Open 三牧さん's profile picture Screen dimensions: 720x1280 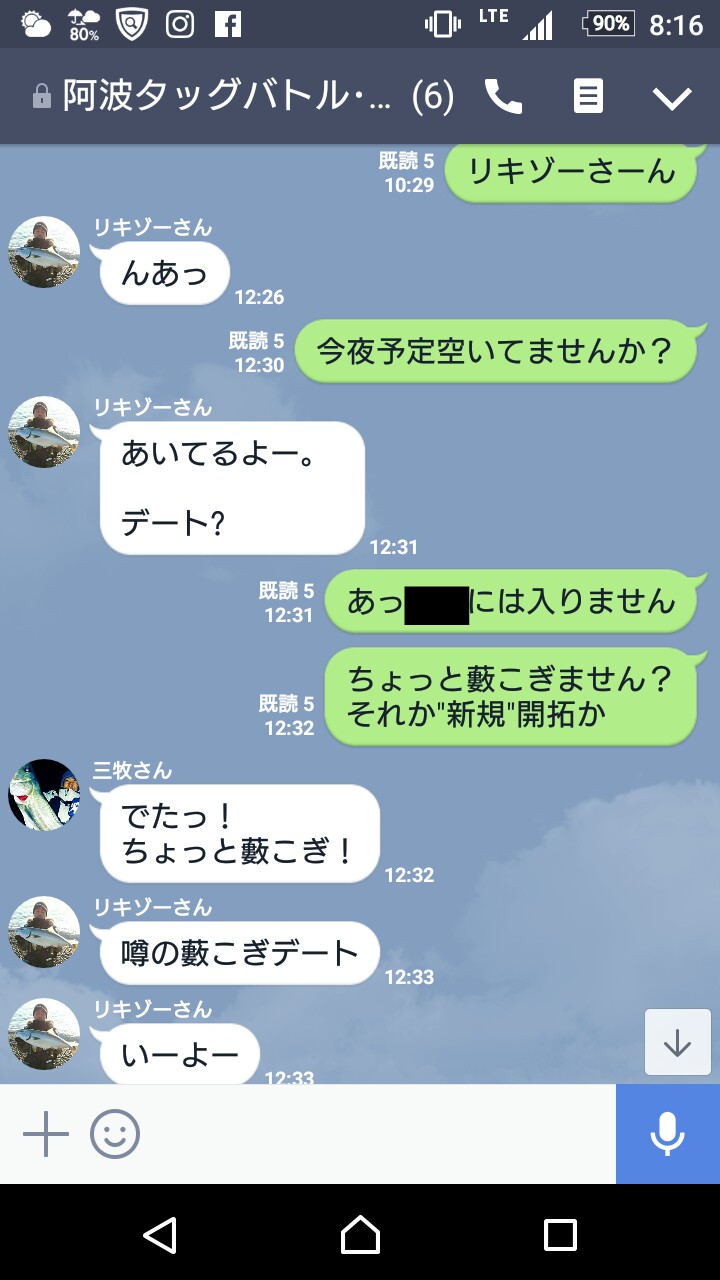(x=44, y=795)
